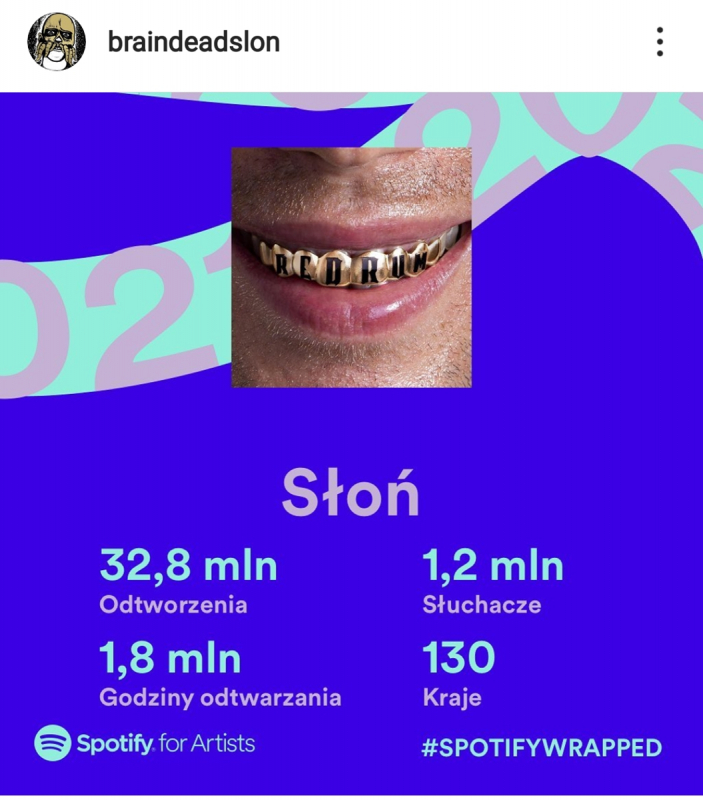This screenshot has width=703, height=800.
Task: Open braindeadslon's profile picture
Action: 56,42
